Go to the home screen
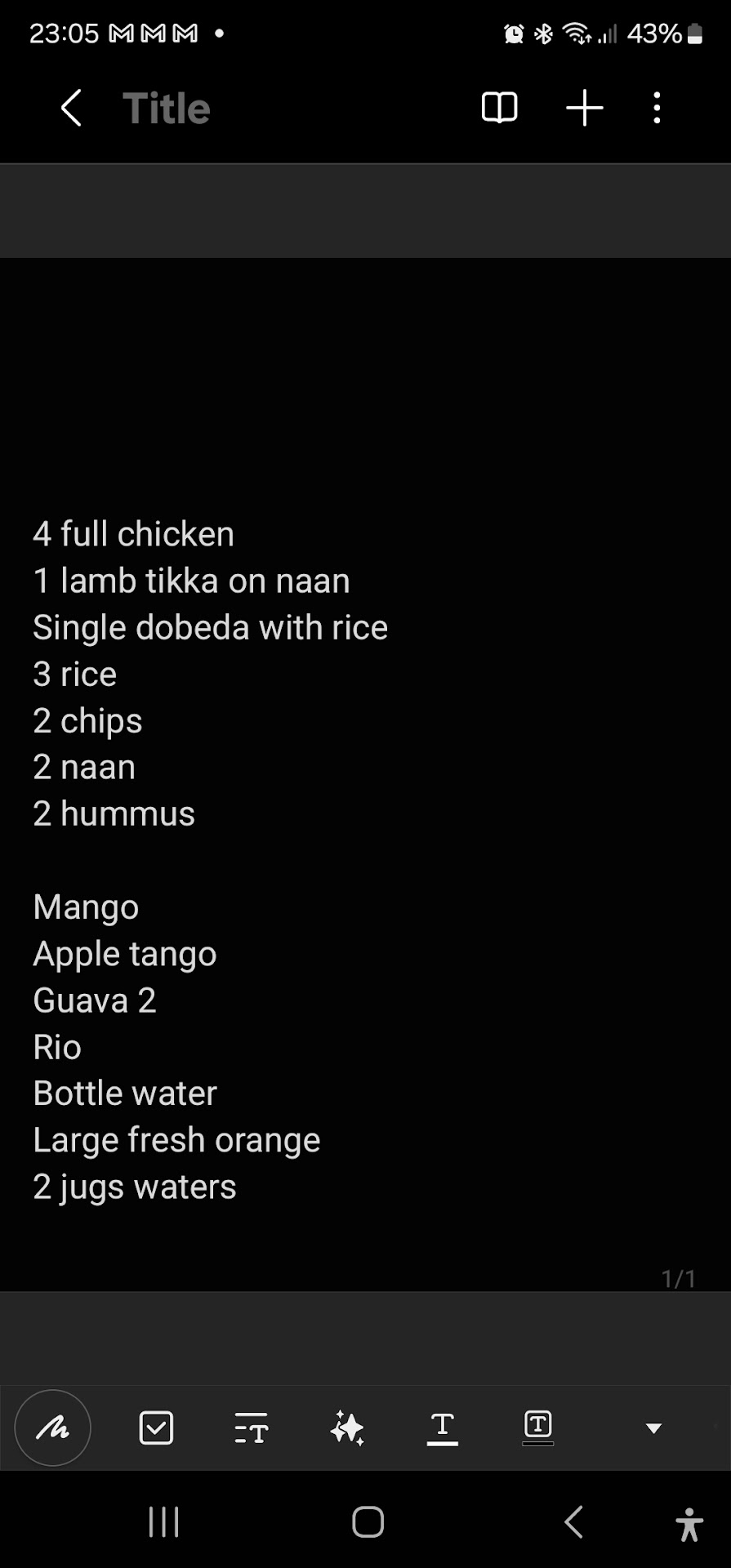The width and height of the screenshot is (731, 1568). (x=368, y=1522)
